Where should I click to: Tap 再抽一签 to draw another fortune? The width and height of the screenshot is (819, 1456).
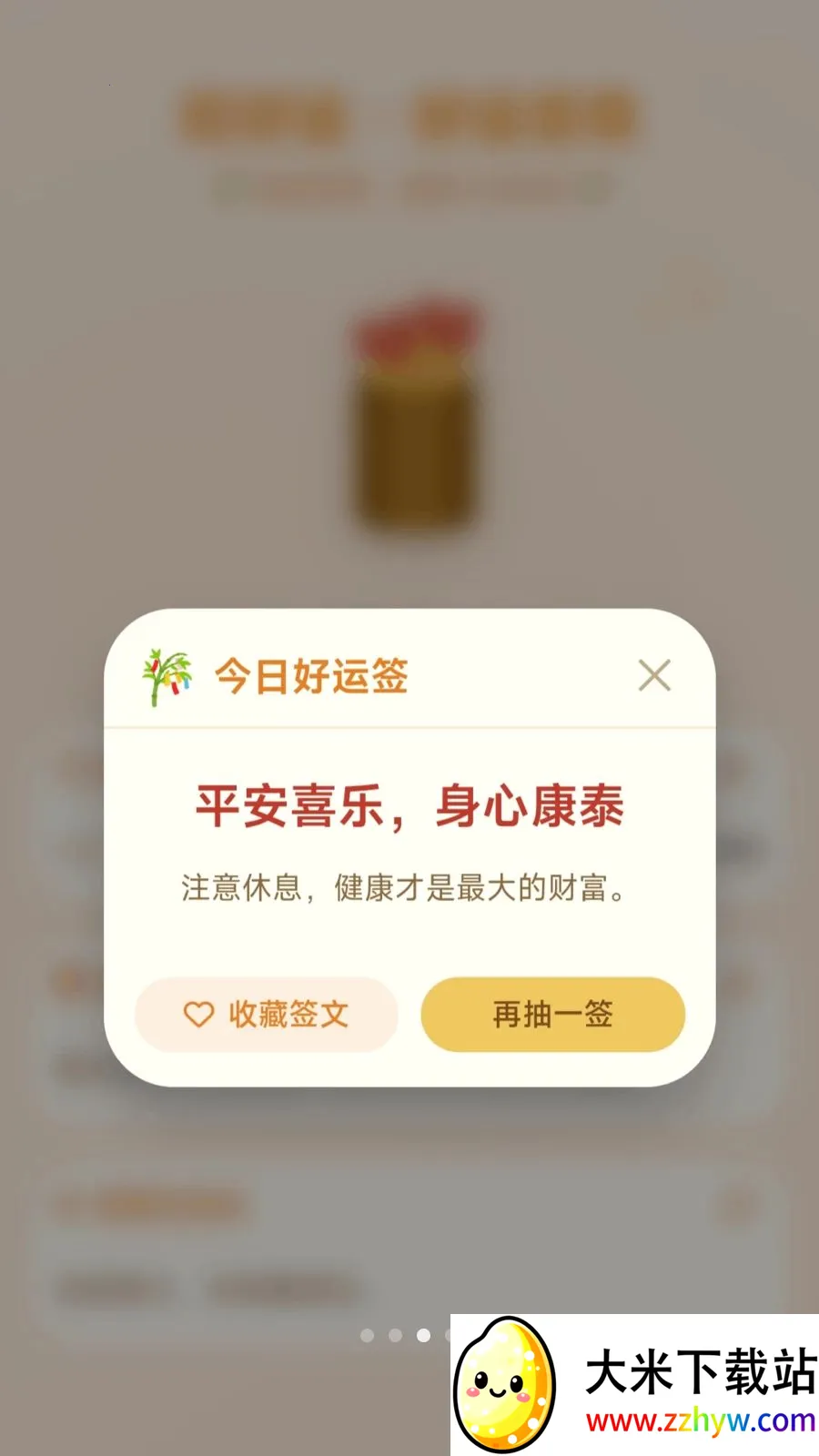click(x=551, y=1014)
